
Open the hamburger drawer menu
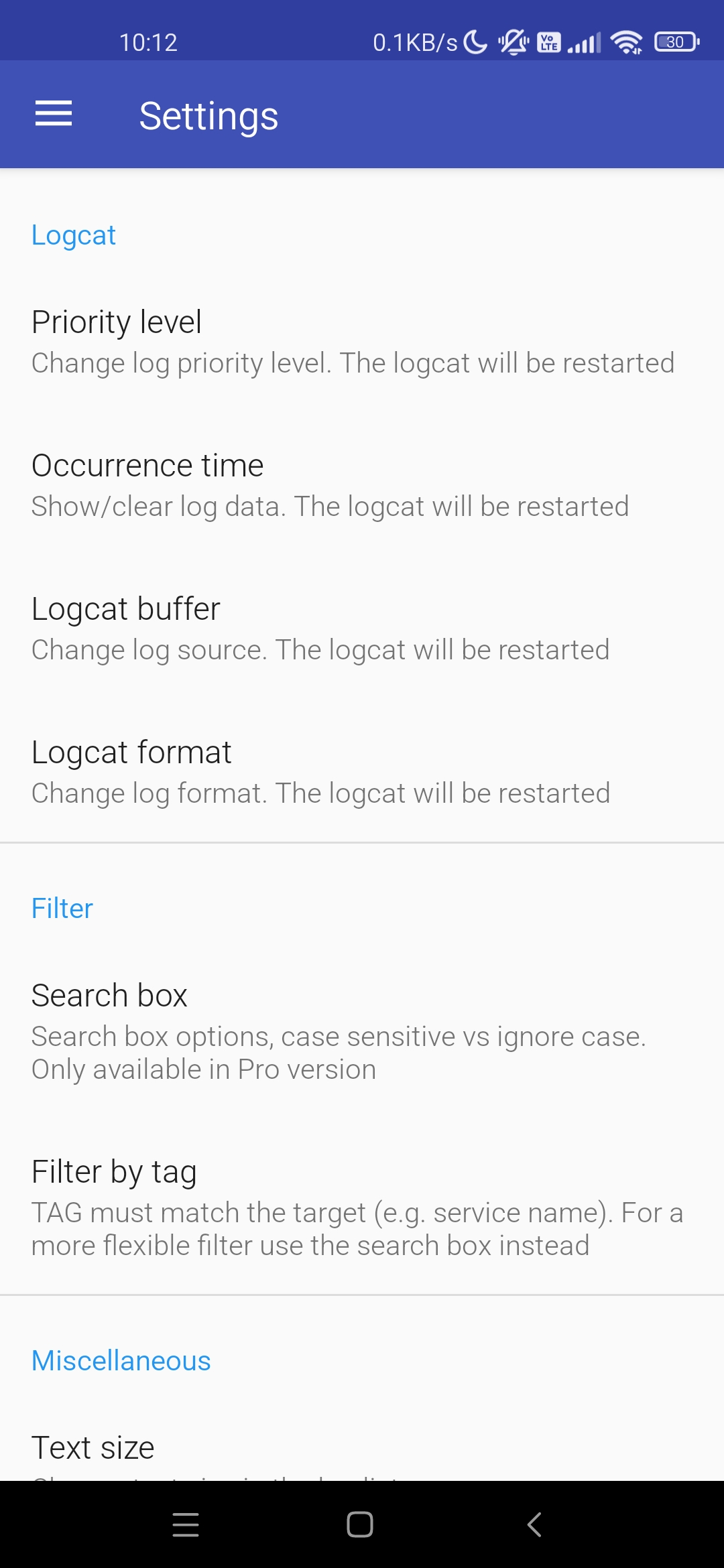54,114
